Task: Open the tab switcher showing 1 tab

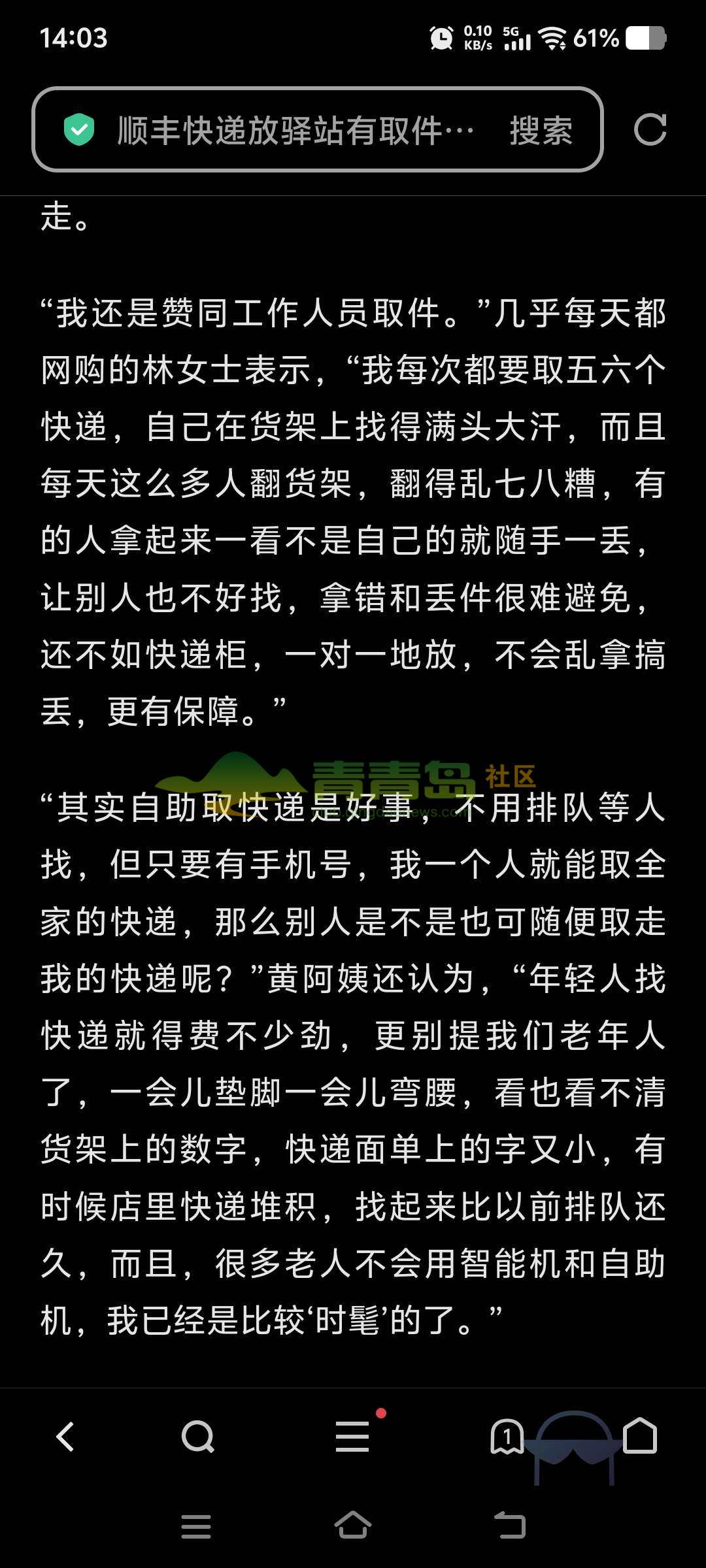Action: tap(507, 1437)
